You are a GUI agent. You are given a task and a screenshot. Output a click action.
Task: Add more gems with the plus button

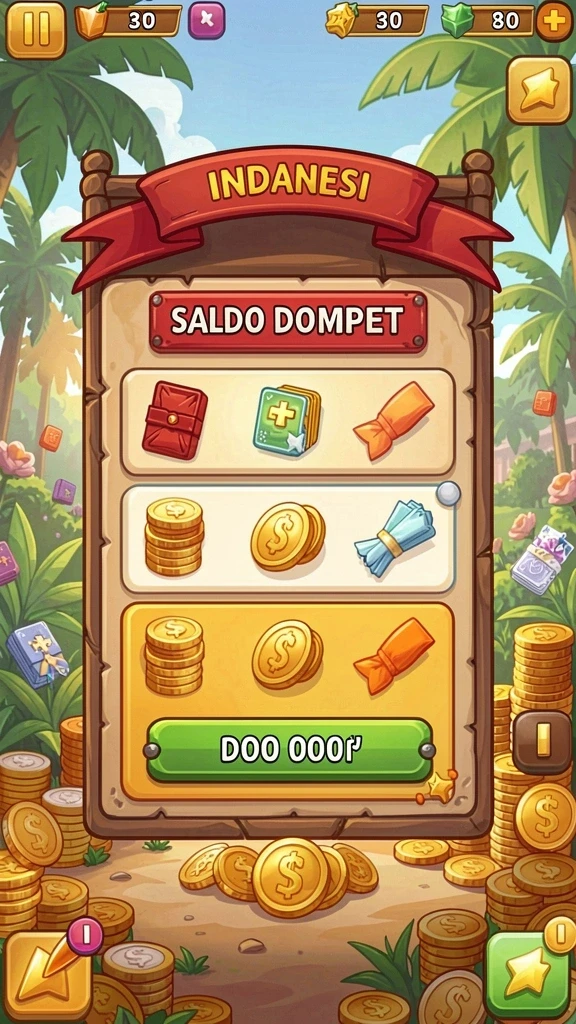click(x=554, y=21)
